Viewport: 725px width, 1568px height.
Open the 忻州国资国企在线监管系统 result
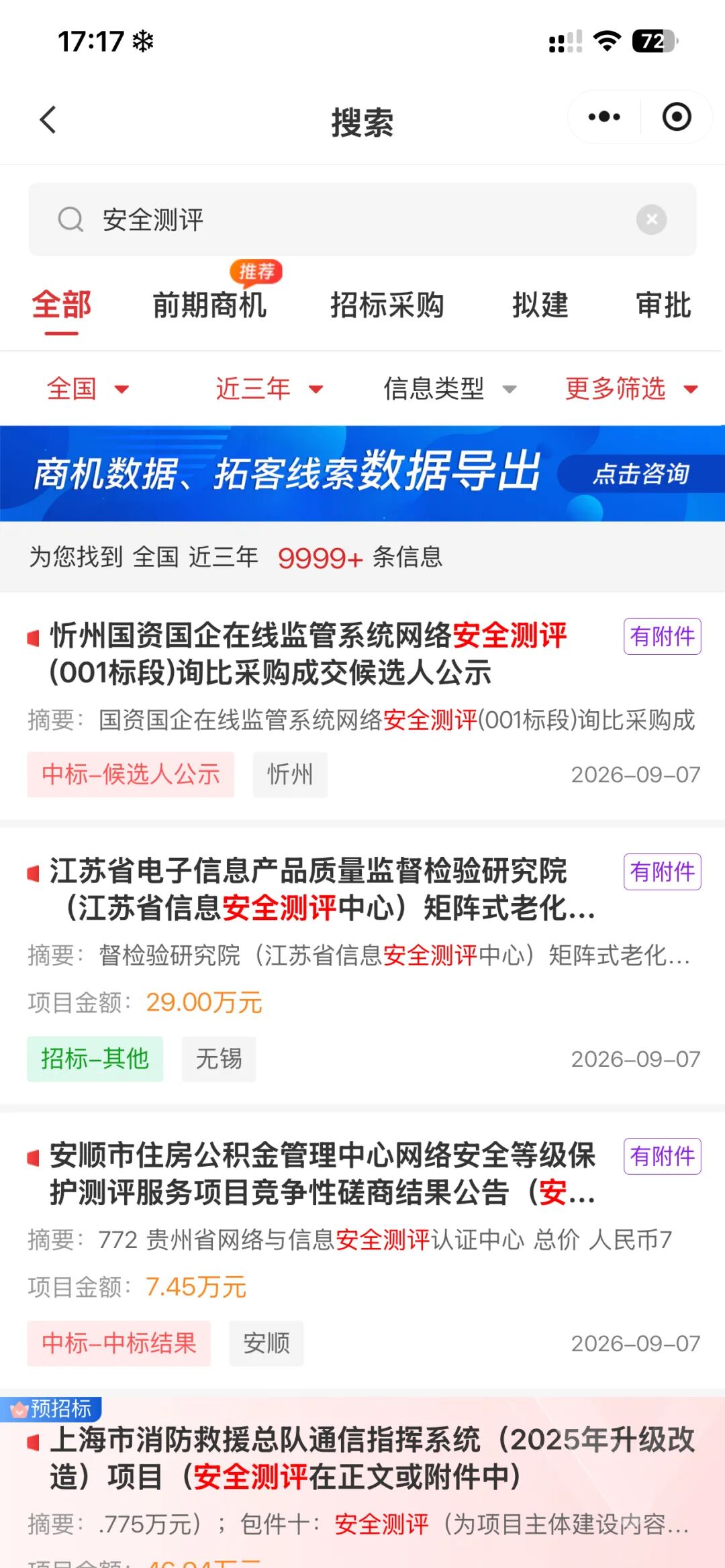tap(362, 706)
